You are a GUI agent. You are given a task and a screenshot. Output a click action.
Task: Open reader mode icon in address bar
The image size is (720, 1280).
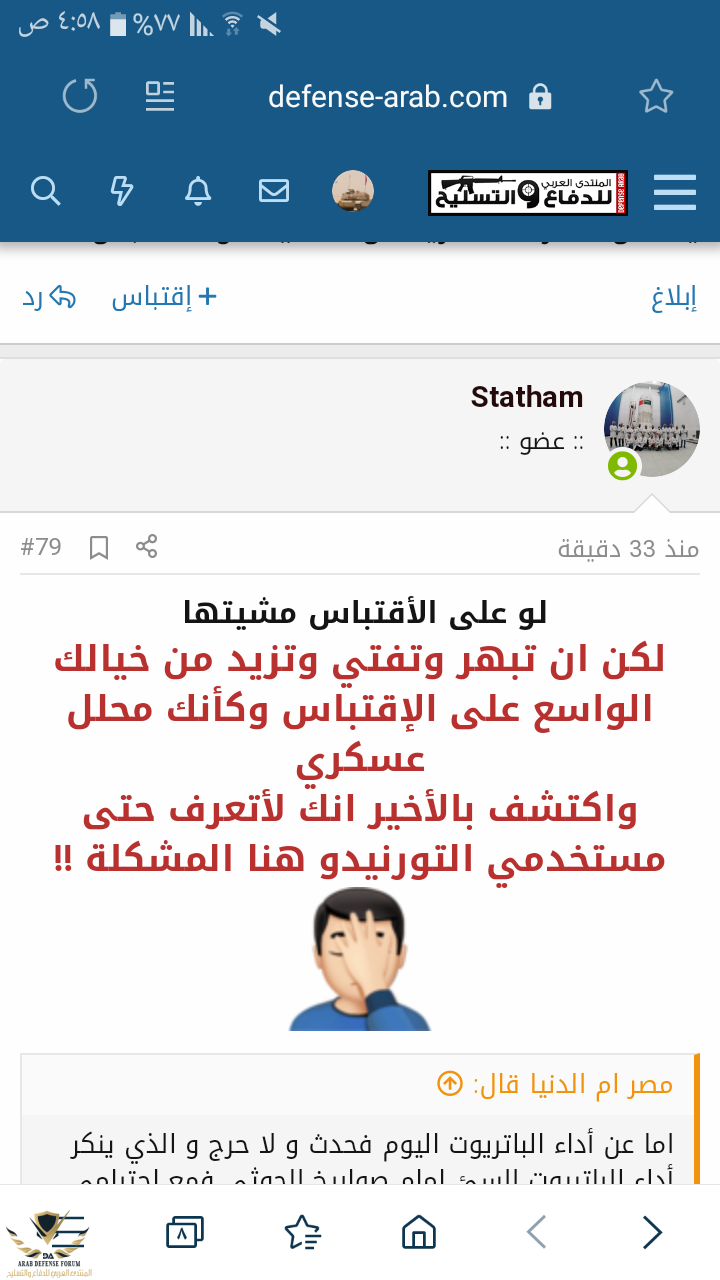click(160, 97)
